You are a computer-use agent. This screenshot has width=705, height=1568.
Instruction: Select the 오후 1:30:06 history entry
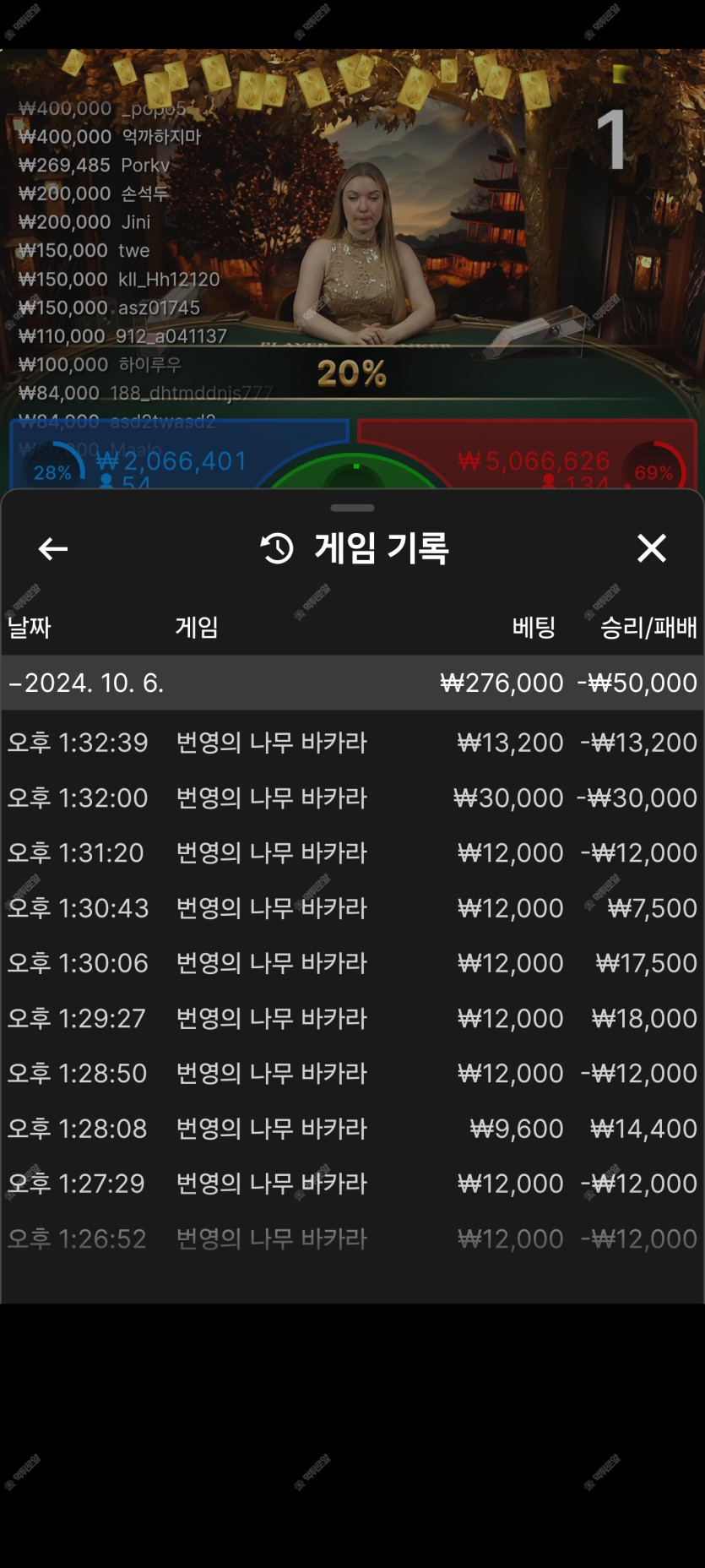click(x=352, y=963)
